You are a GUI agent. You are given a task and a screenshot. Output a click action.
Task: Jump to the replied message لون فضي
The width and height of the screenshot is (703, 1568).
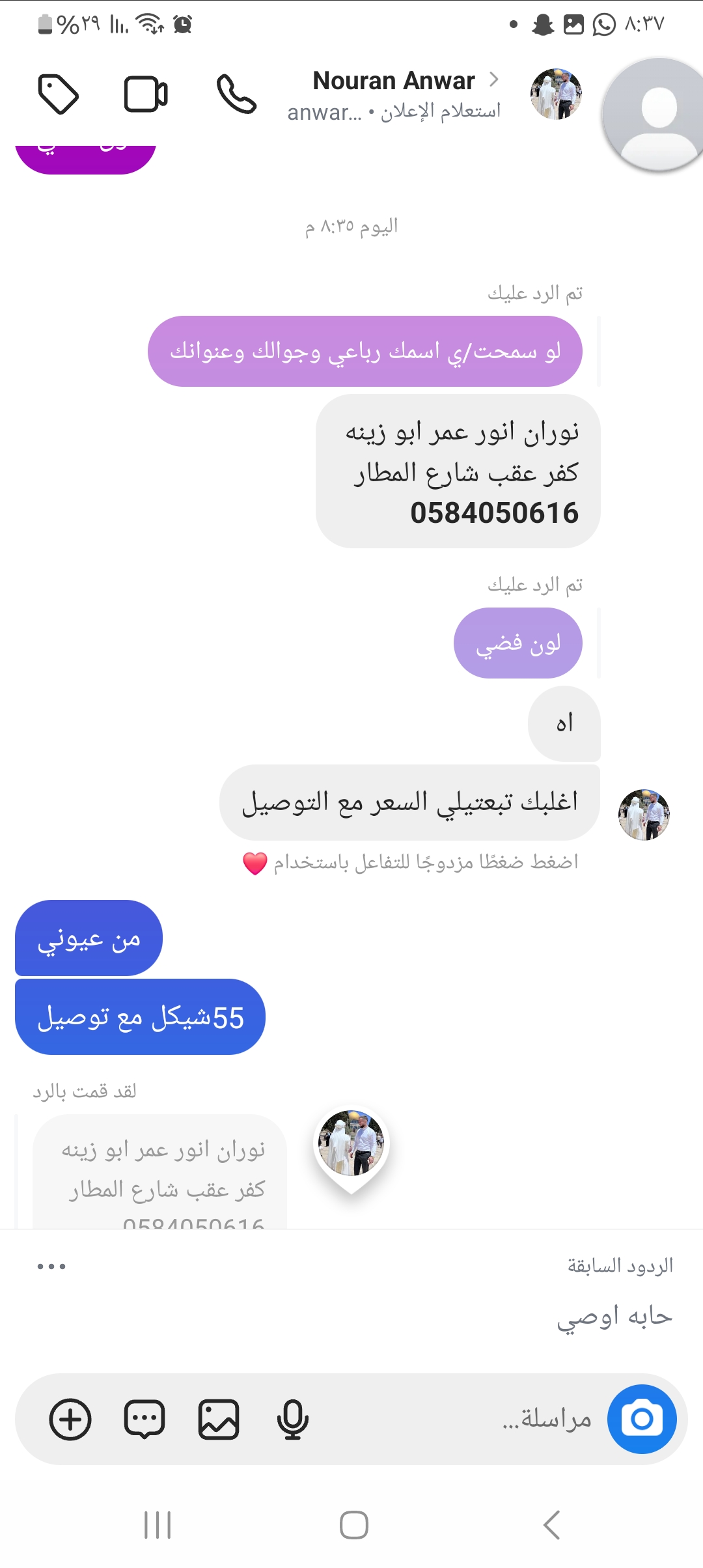(x=517, y=643)
